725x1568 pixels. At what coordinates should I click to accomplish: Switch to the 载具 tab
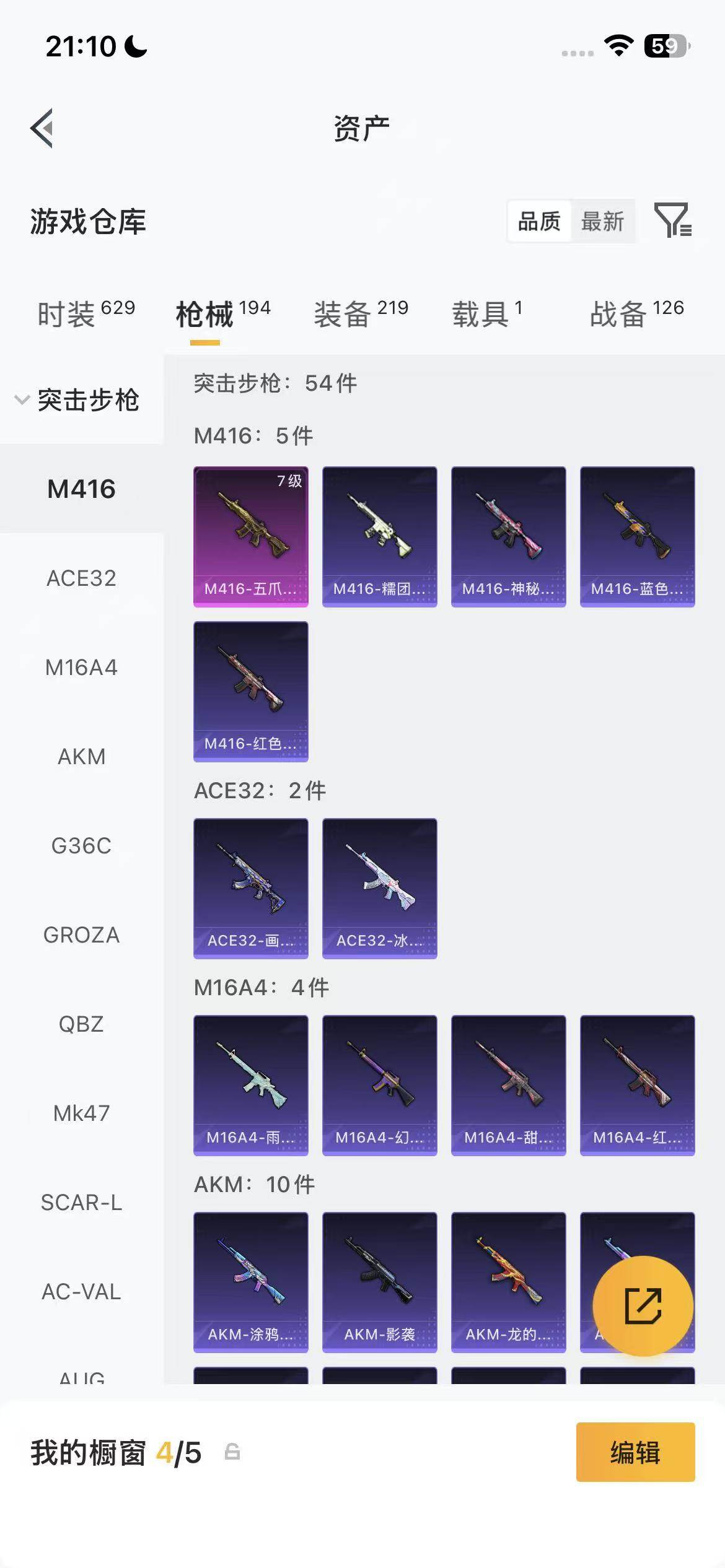[x=486, y=313]
